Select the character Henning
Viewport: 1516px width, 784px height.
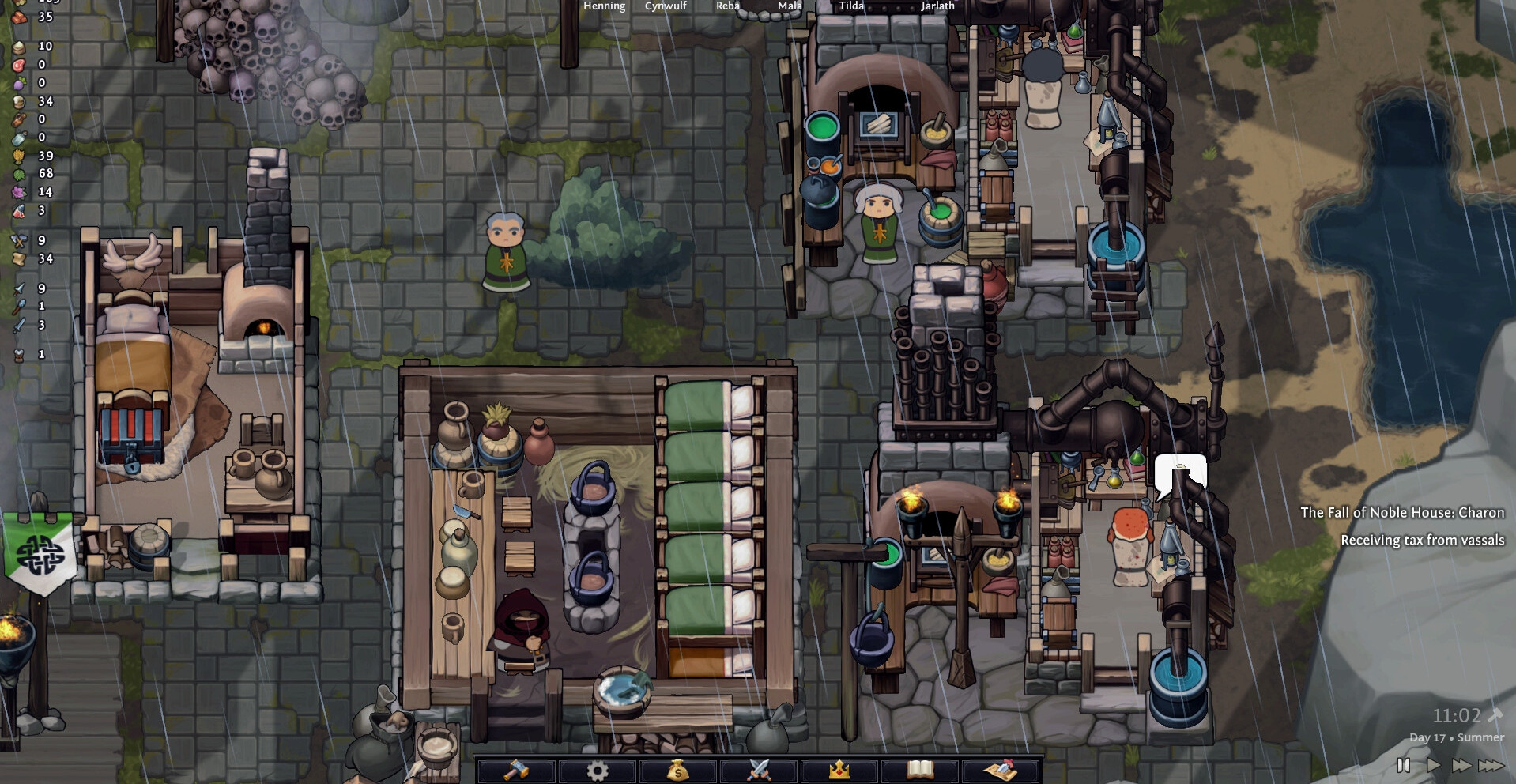(604, 6)
